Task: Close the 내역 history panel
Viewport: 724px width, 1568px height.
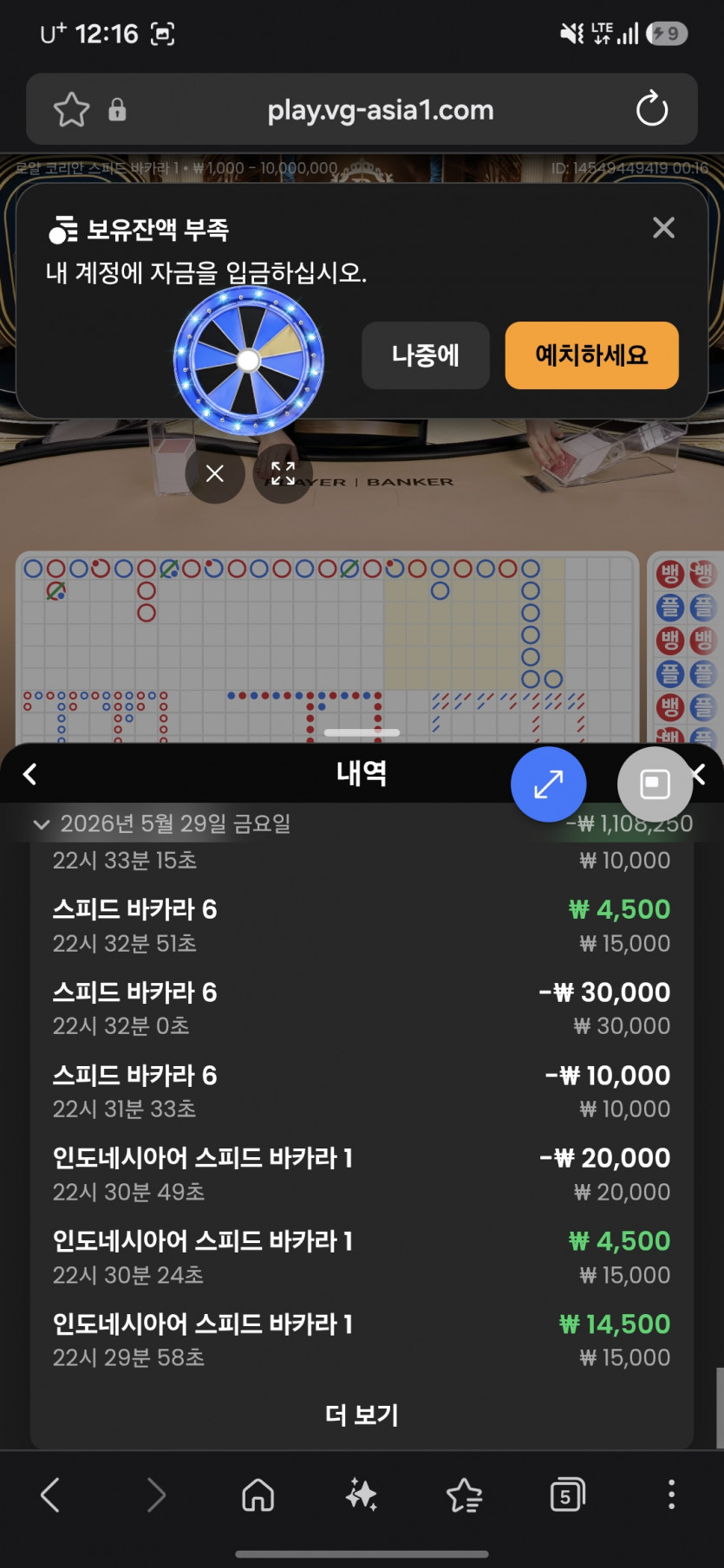Action: (x=699, y=774)
